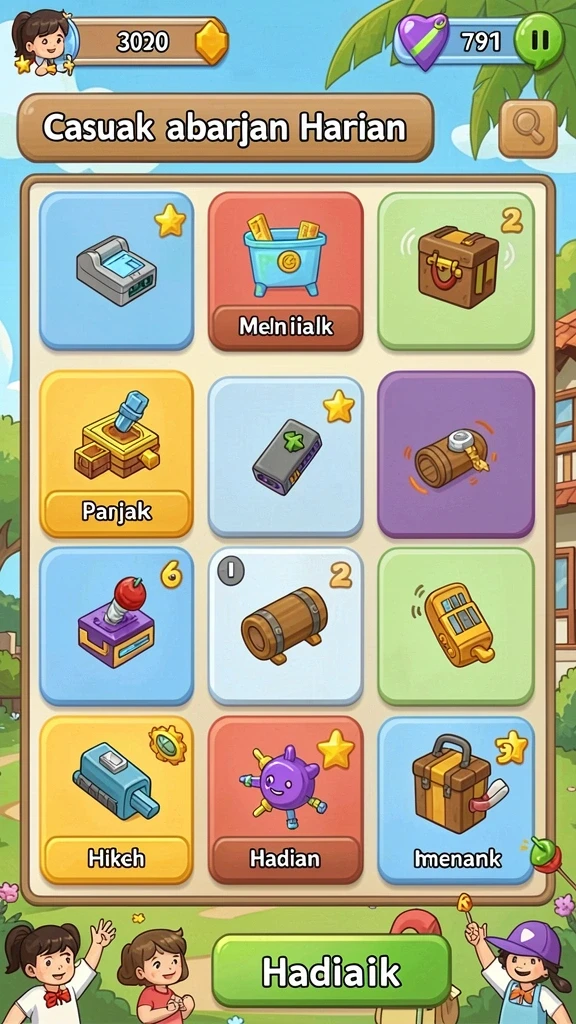Choose the Hadian purple creature tile
The width and height of the screenshot is (576, 1024).
pos(285,799)
